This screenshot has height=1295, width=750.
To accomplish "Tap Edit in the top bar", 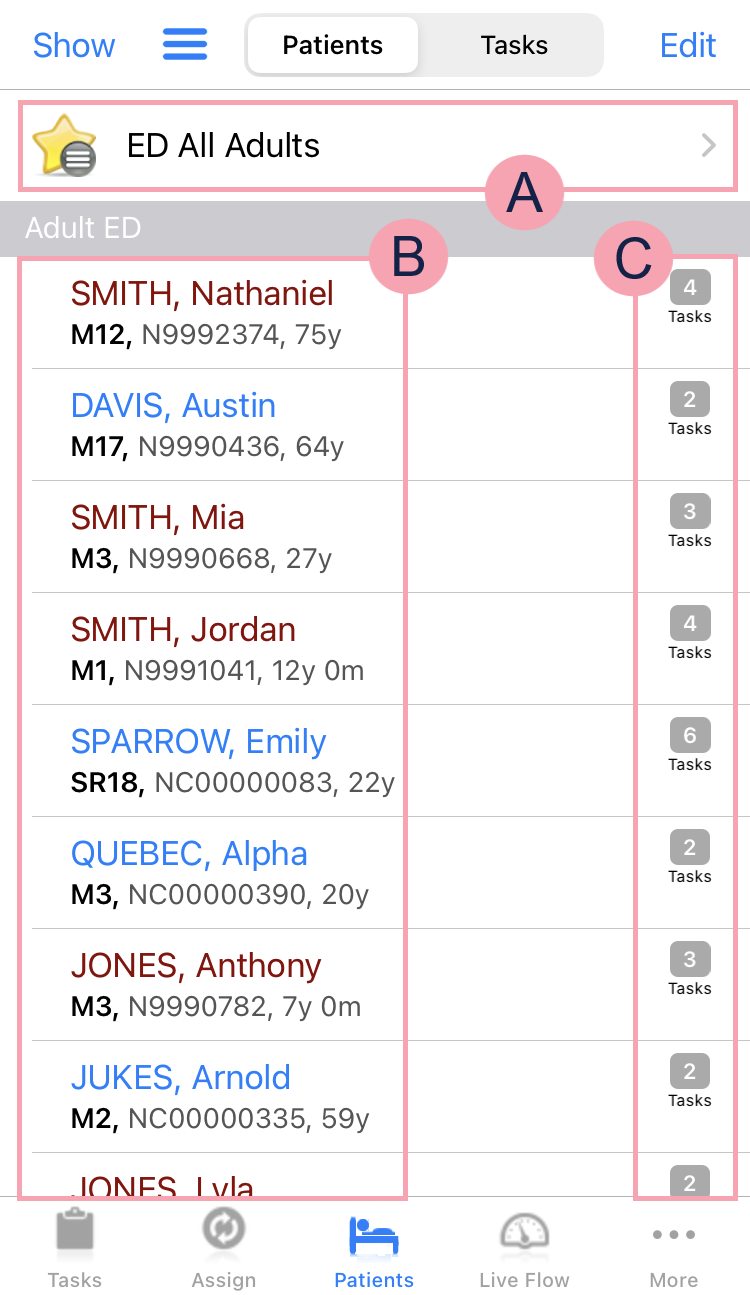I will point(688,45).
